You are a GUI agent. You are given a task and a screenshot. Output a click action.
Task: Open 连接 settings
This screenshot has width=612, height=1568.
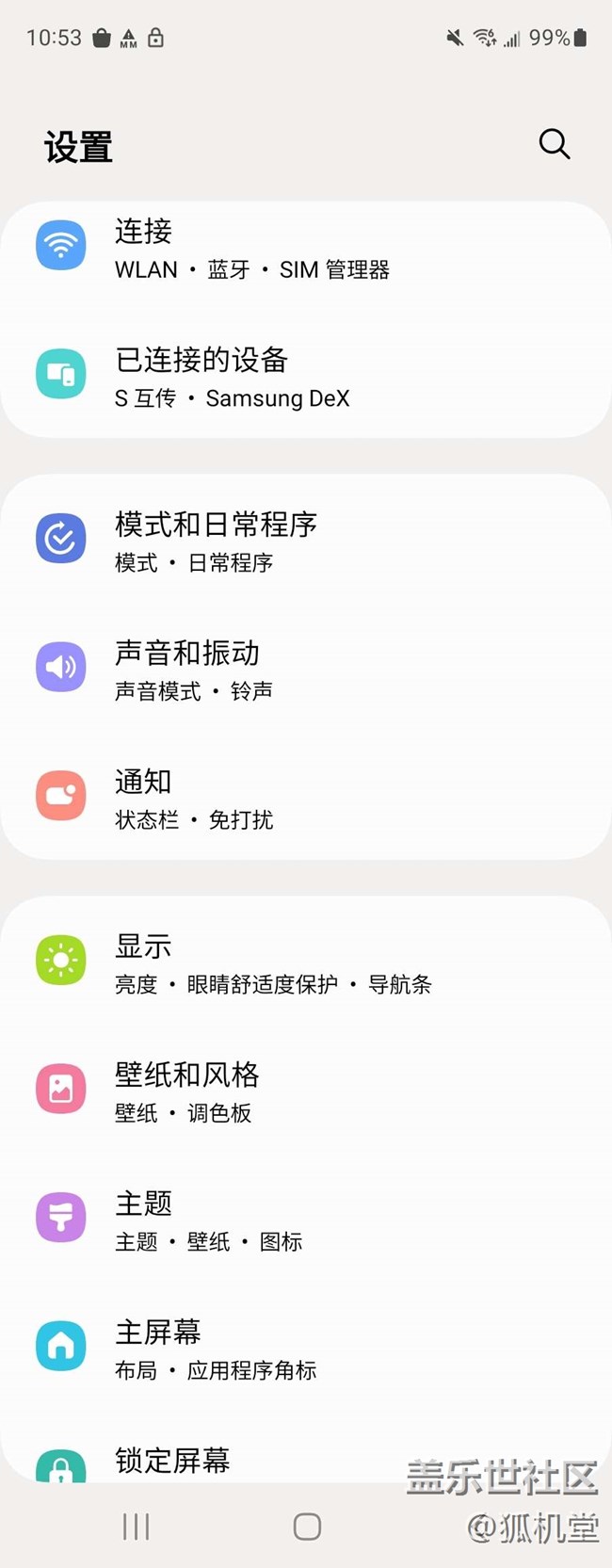click(306, 249)
